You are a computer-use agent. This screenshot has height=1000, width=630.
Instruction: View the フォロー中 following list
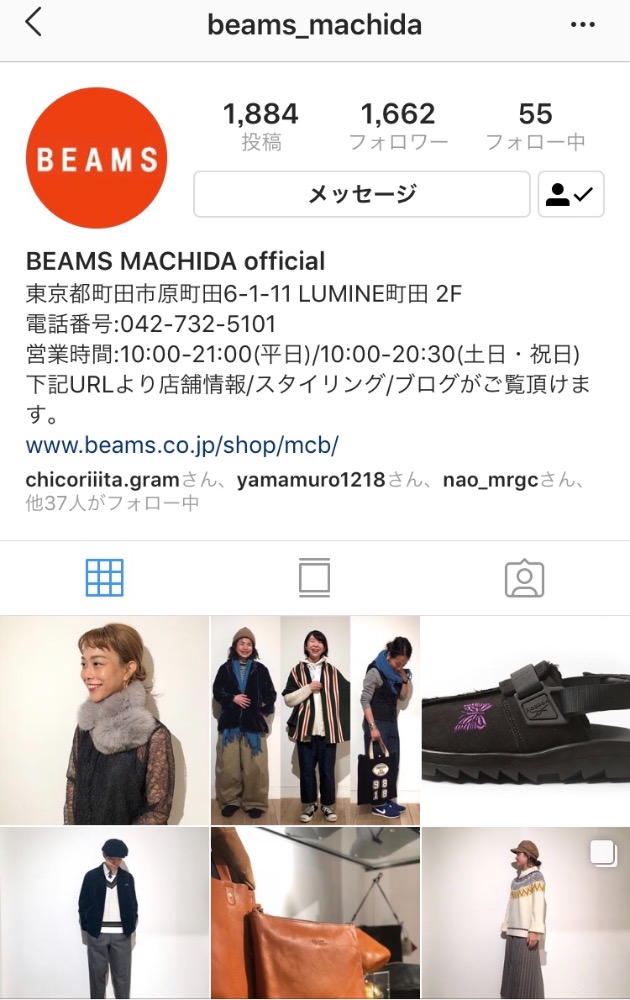coord(535,126)
